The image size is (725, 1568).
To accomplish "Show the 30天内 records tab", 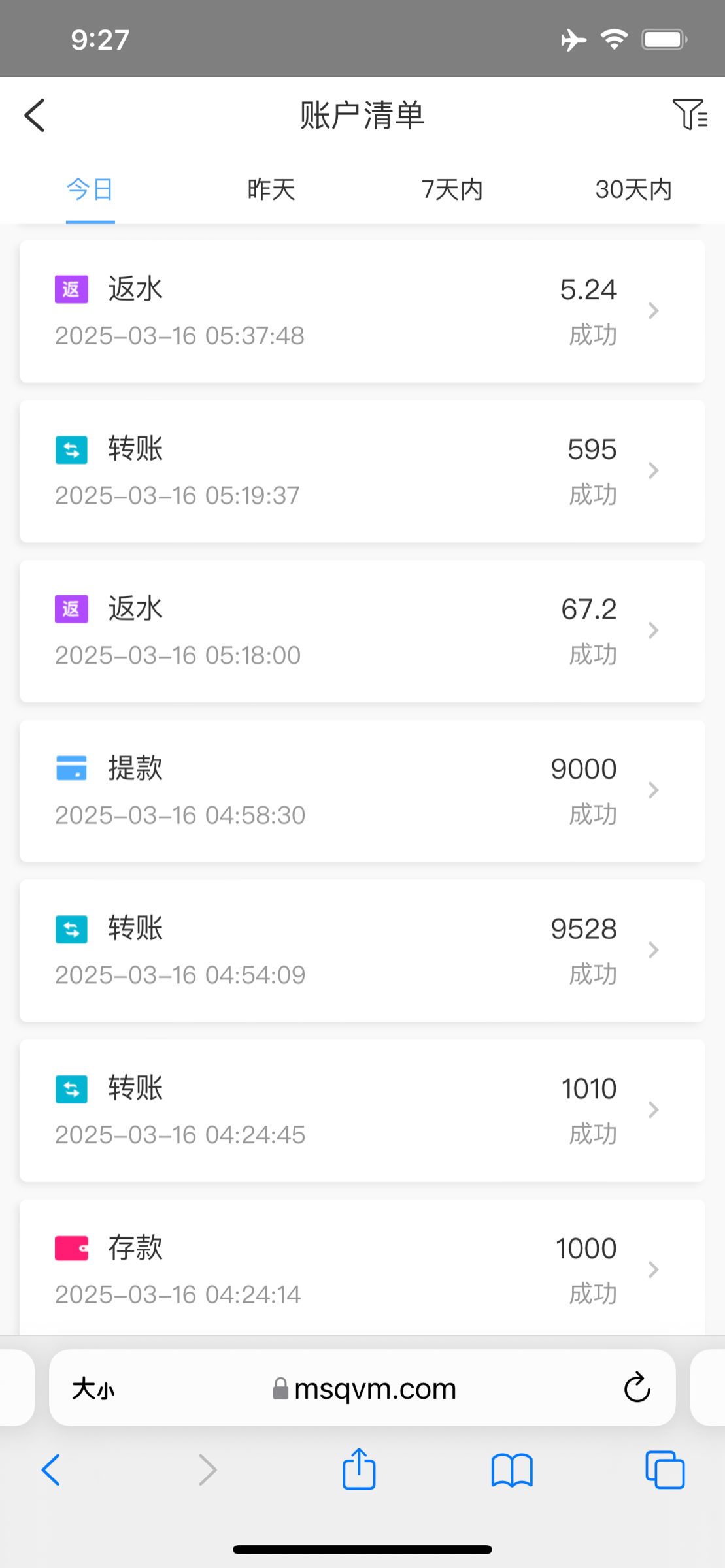I will coord(633,189).
